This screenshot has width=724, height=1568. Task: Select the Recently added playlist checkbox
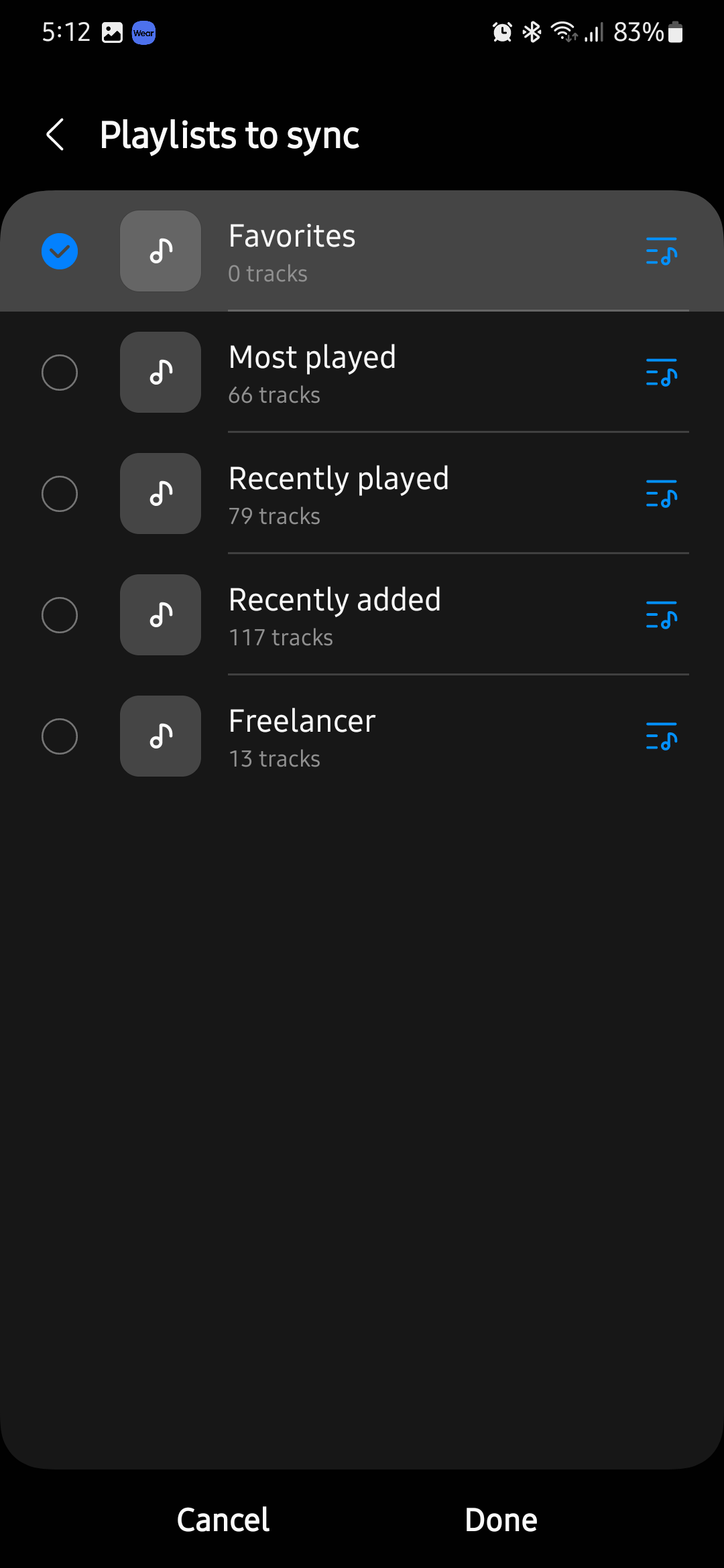tap(60, 615)
